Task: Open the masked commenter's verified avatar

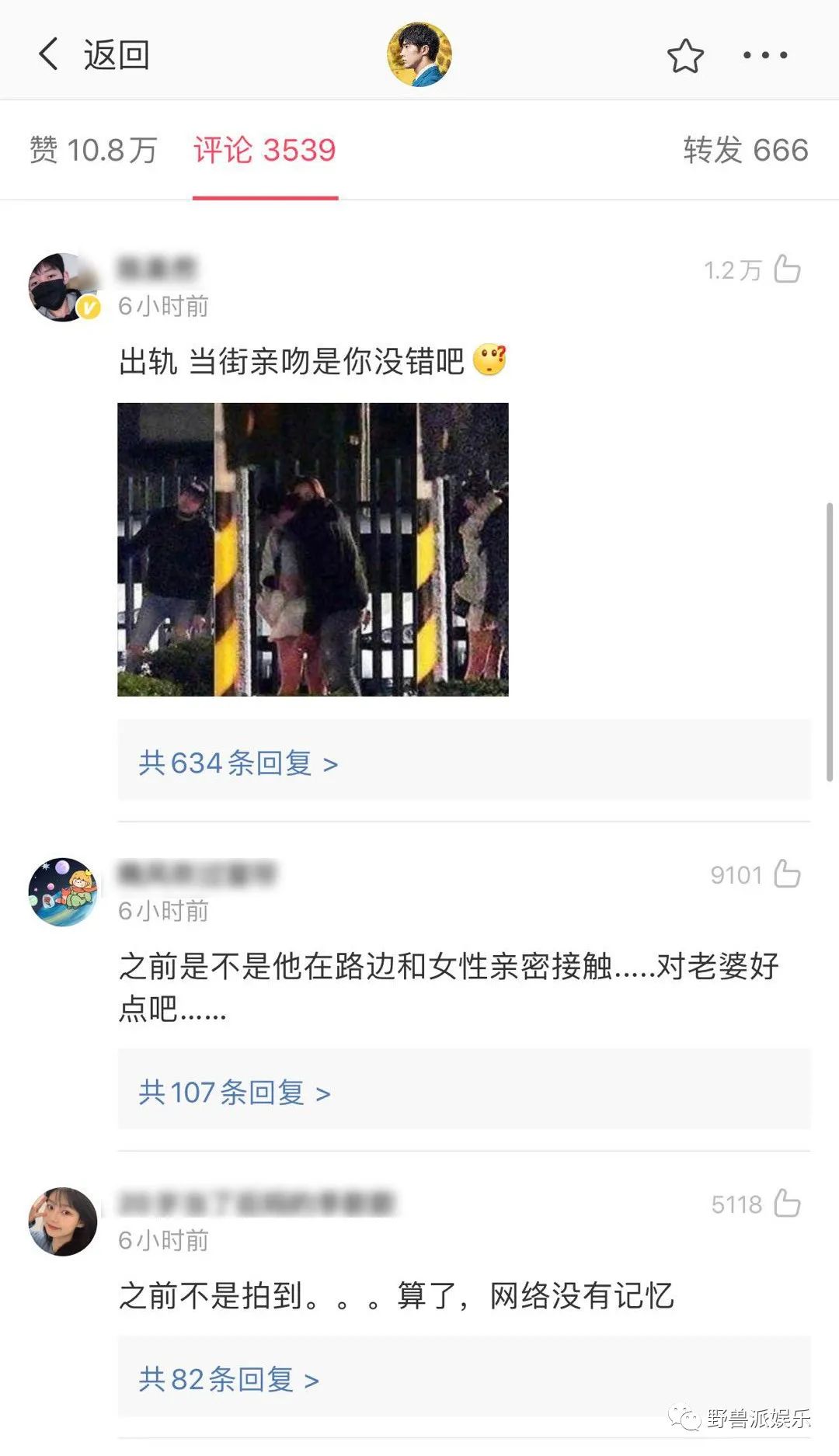Action: coord(62,287)
